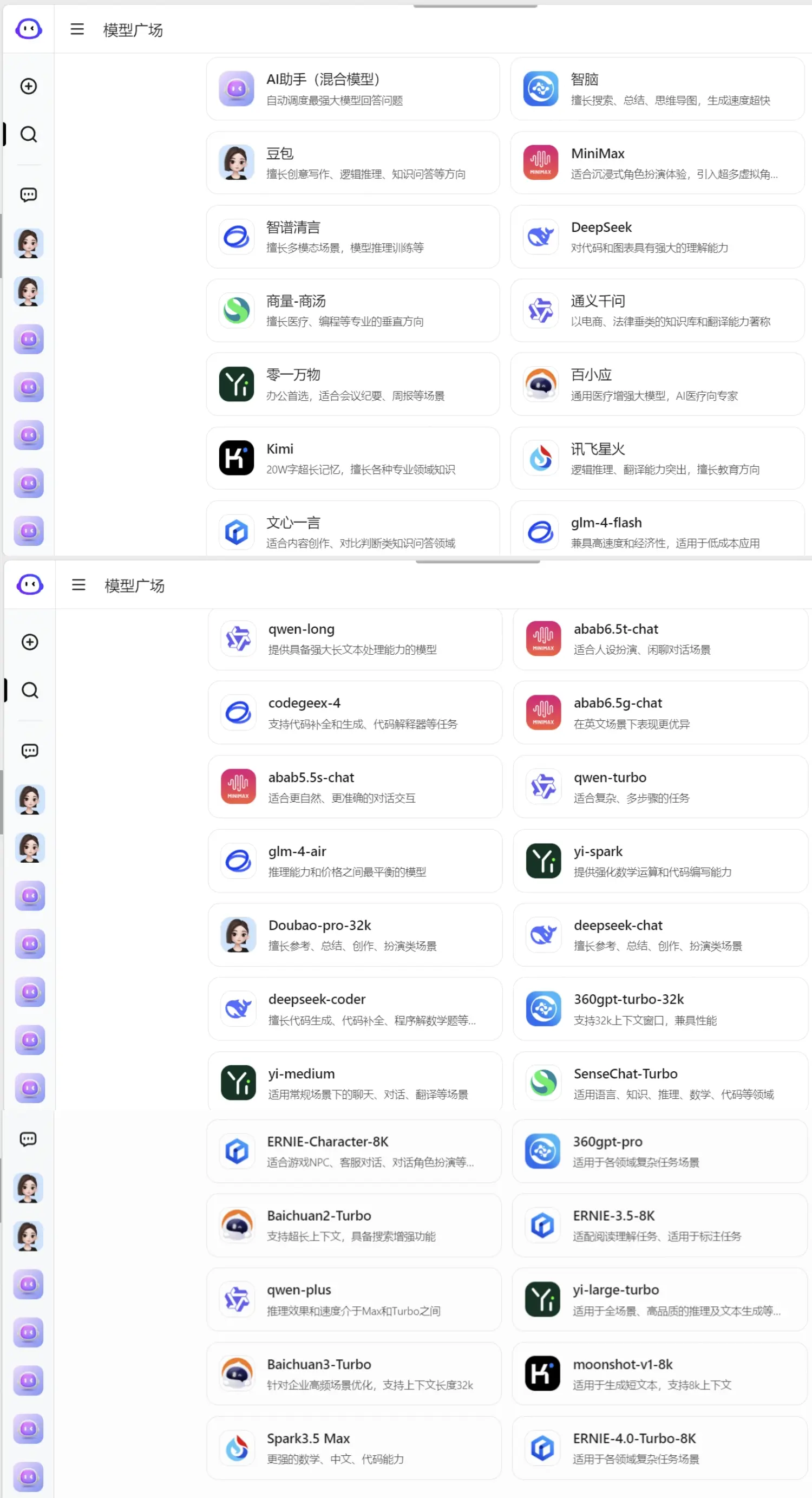This screenshot has width=812, height=1498.
Task: Select Baichuan2-Turbo card
Action: click(x=353, y=1225)
